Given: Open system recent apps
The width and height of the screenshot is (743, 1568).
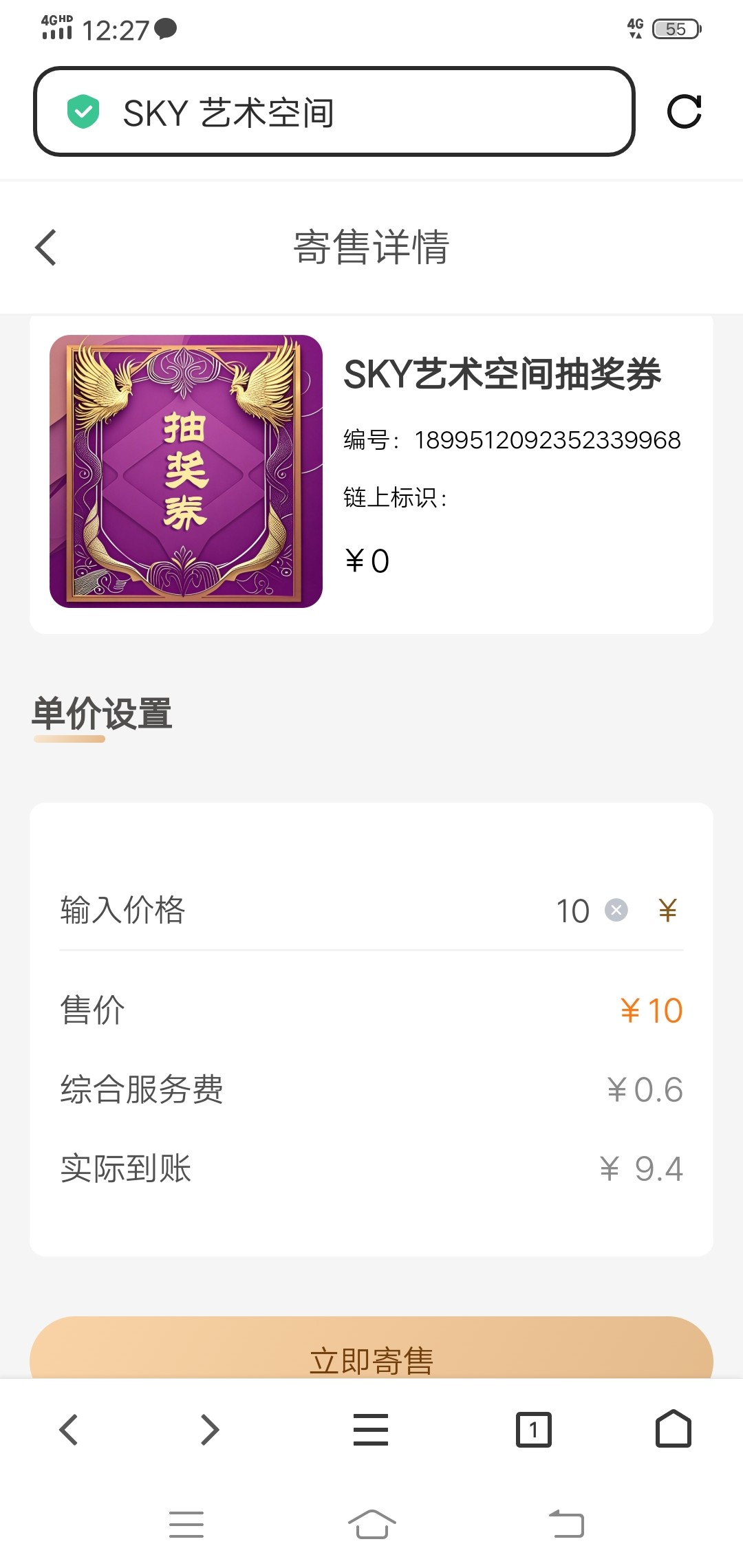Looking at the screenshot, I should tap(186, 1525).
